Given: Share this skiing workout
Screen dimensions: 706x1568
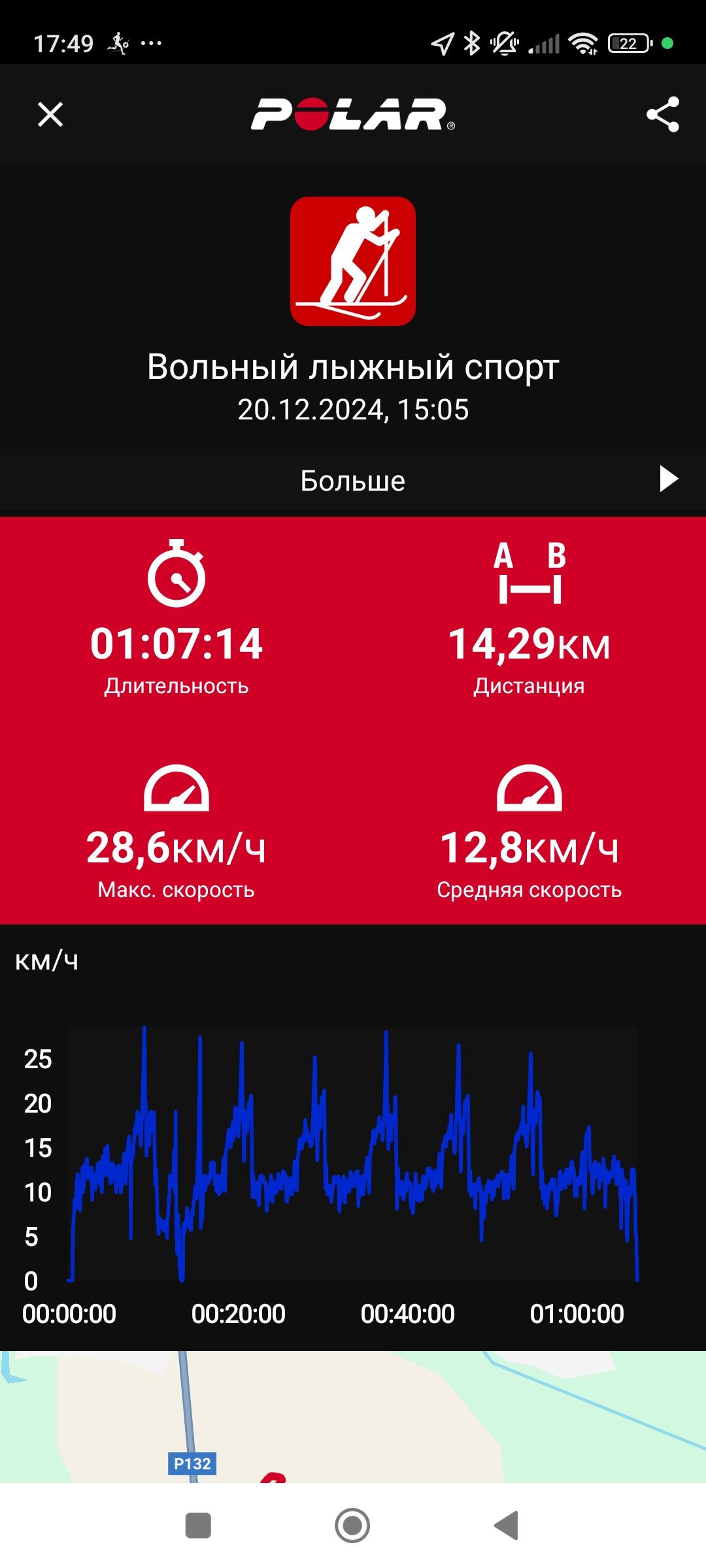Looking at the screenshot, I should tap(663, 114).
